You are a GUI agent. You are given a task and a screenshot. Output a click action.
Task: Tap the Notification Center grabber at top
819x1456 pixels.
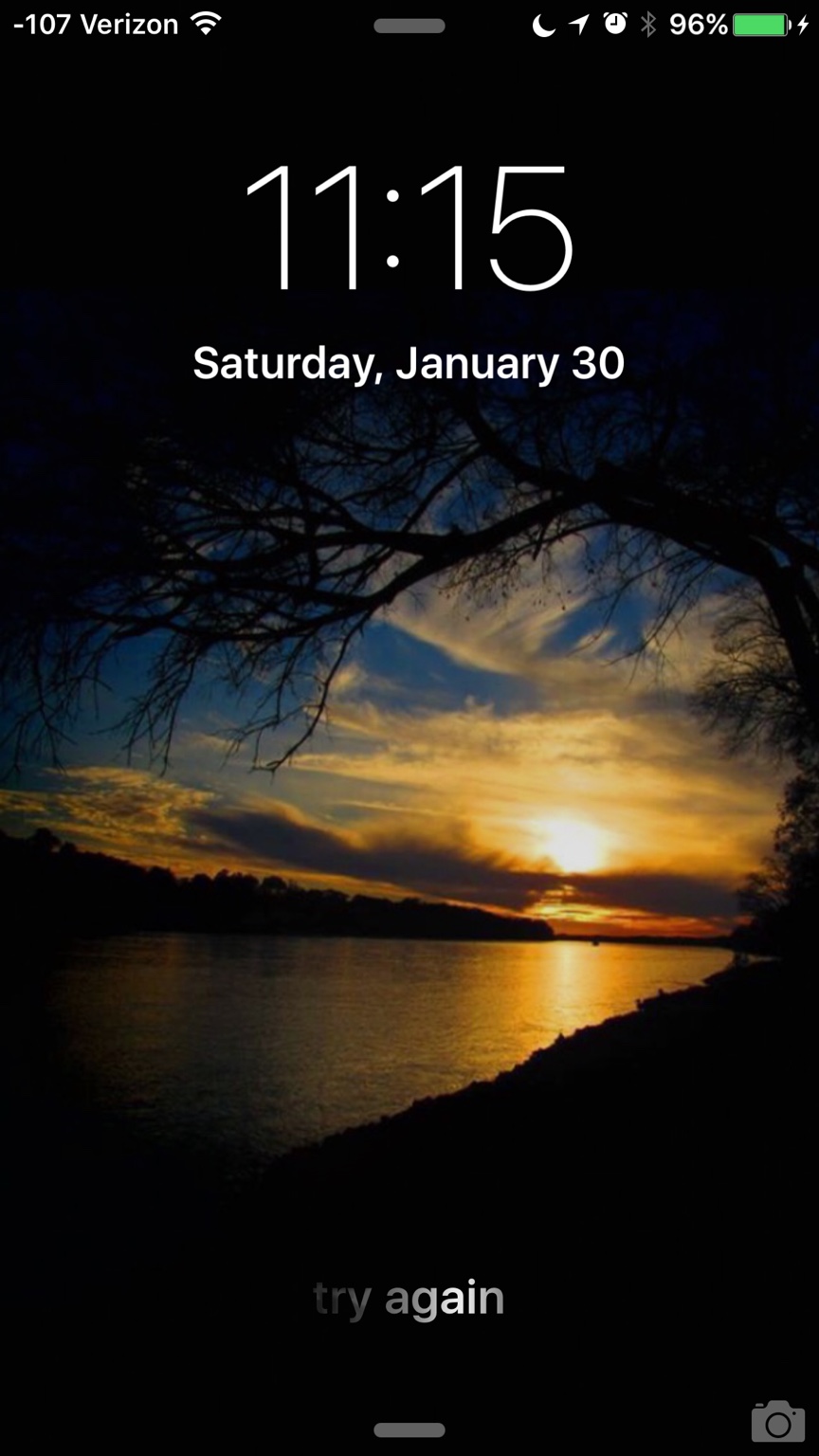[409, 27]
